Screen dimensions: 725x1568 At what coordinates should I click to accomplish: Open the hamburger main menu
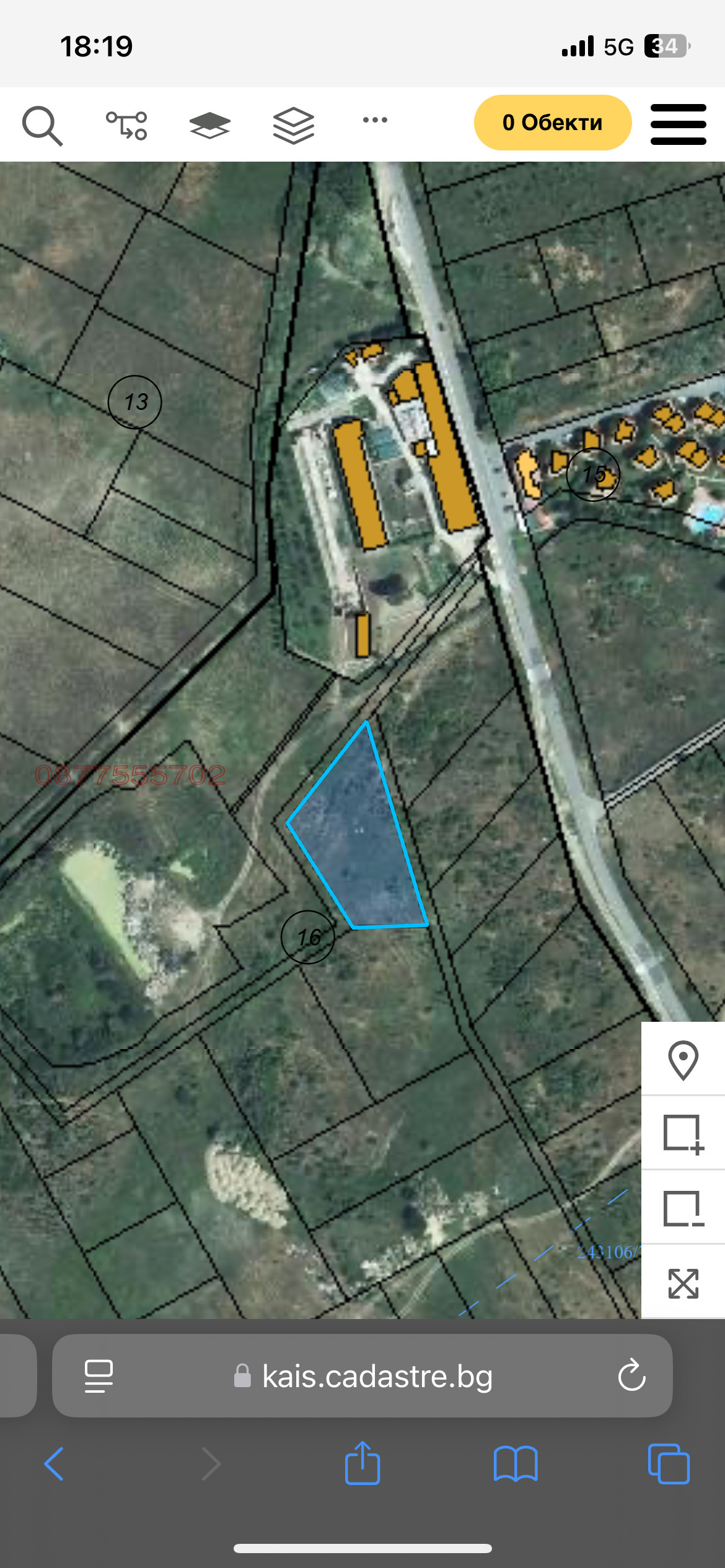tap(678, 124)
